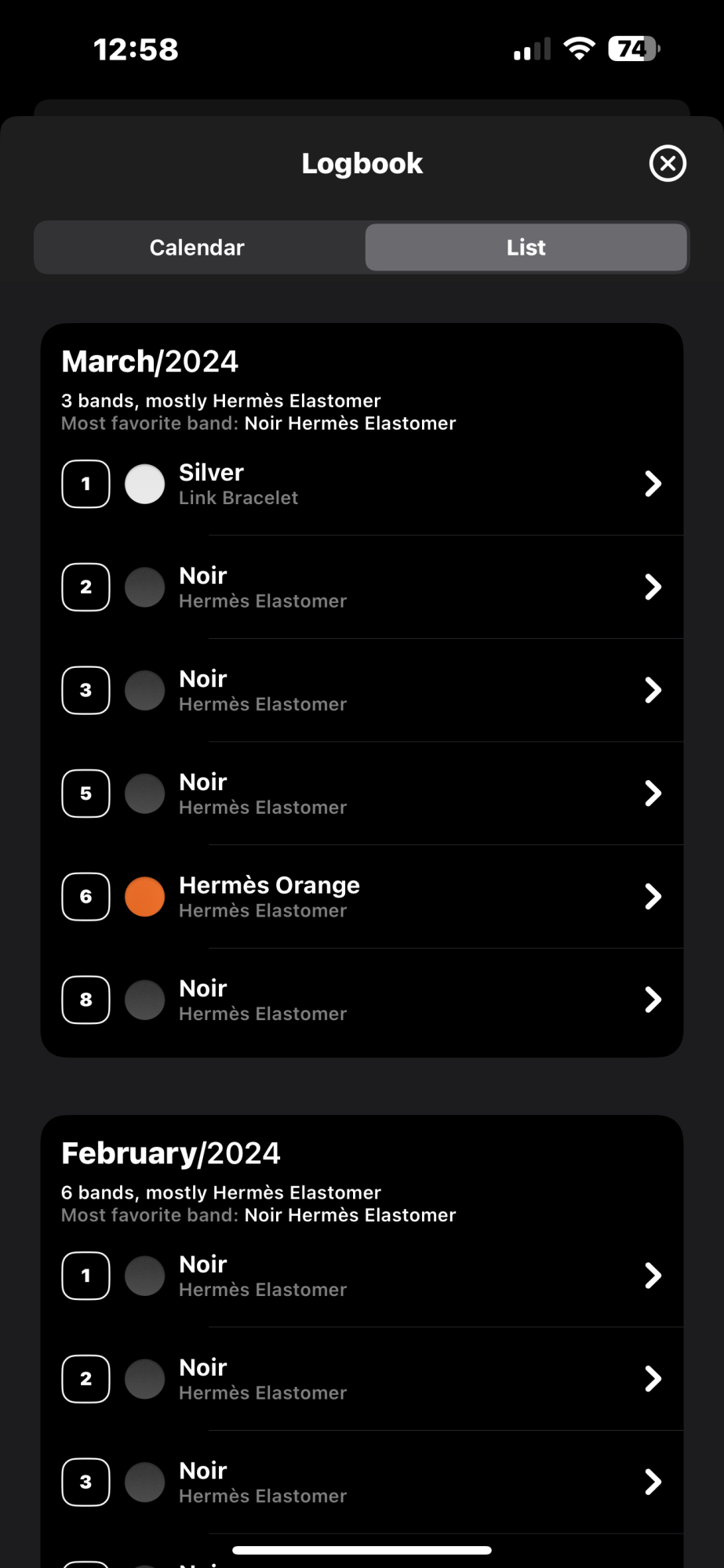Open the Hermès Orange entry for March 6
This screenshot has width=724, height=1568.
point(362,897)
